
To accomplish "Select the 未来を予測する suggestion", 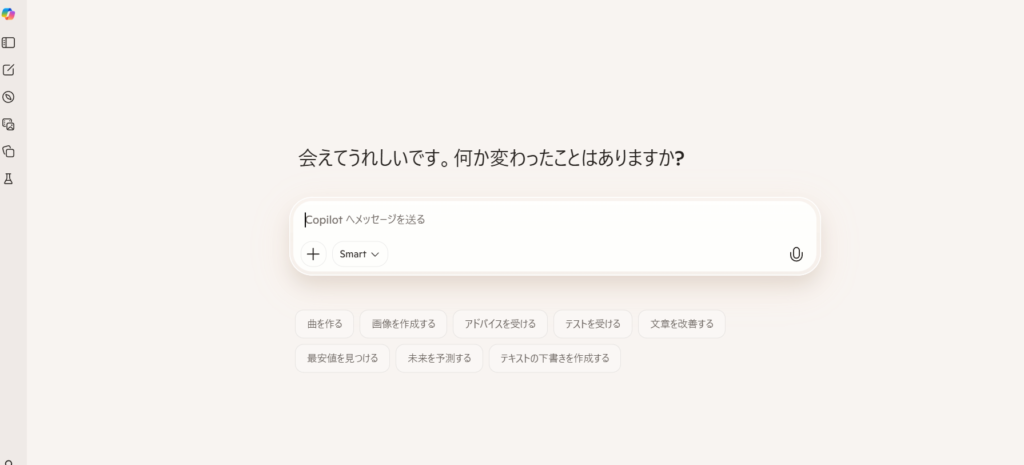I will pyautogui.click(x=439, y=358).
